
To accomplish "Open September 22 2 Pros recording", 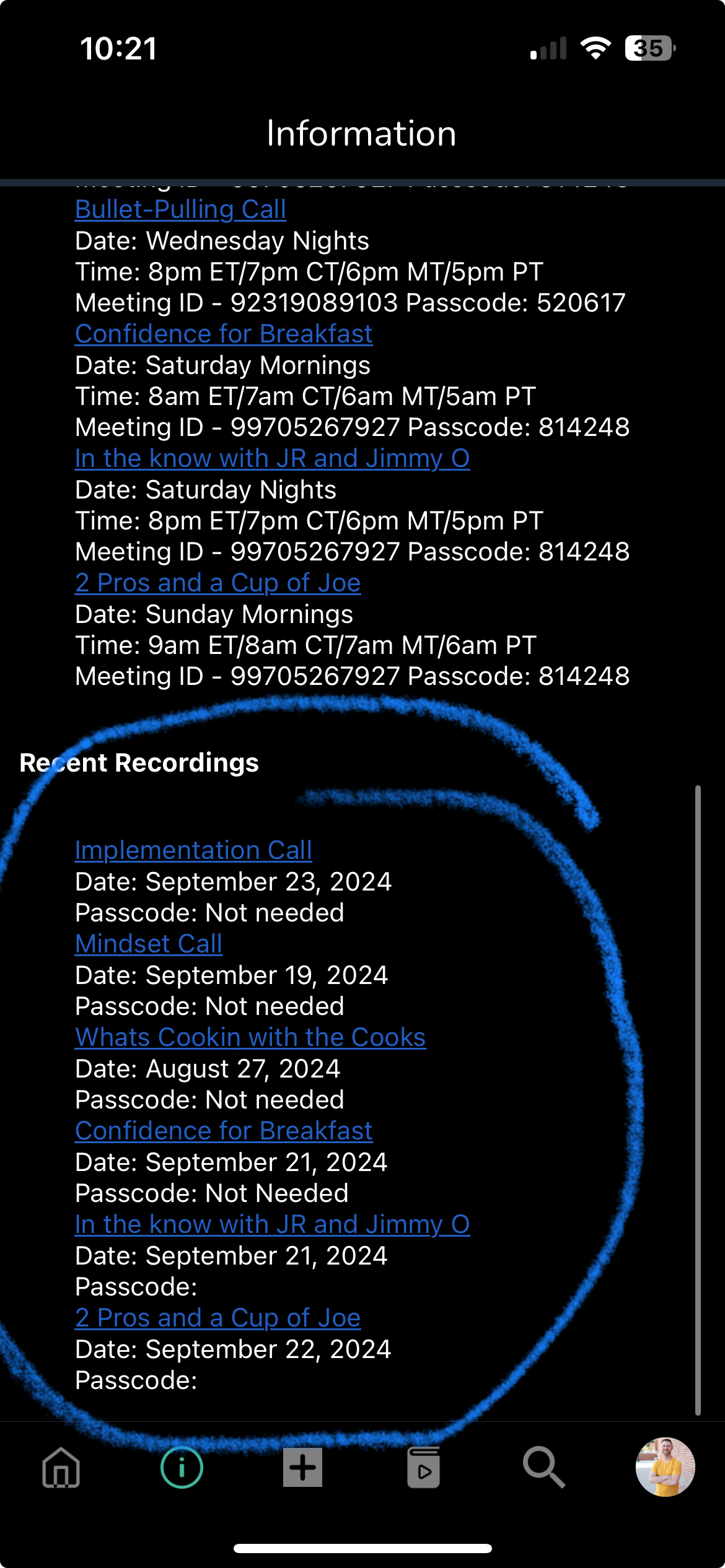I will pos(217,1318).
